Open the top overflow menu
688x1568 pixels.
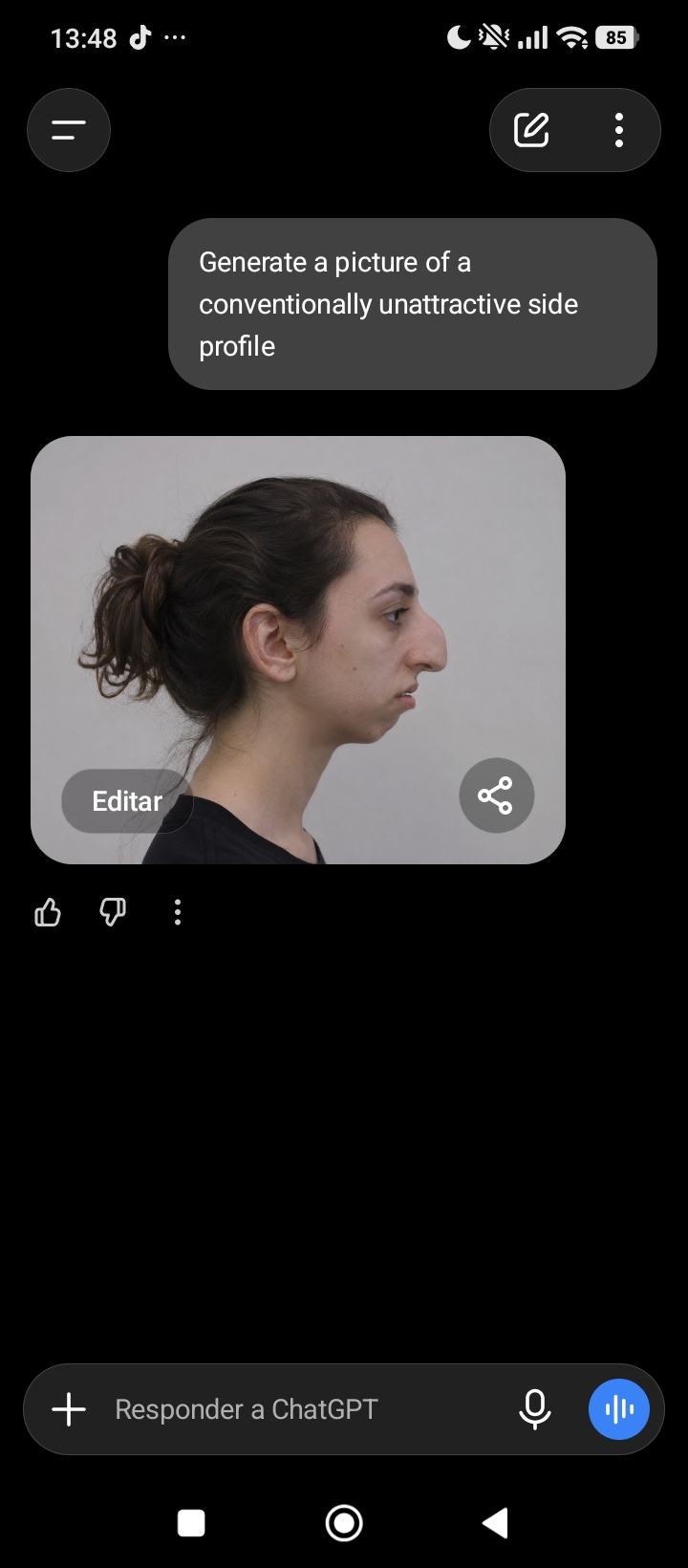pyautogui.click(x=619, y=130)
